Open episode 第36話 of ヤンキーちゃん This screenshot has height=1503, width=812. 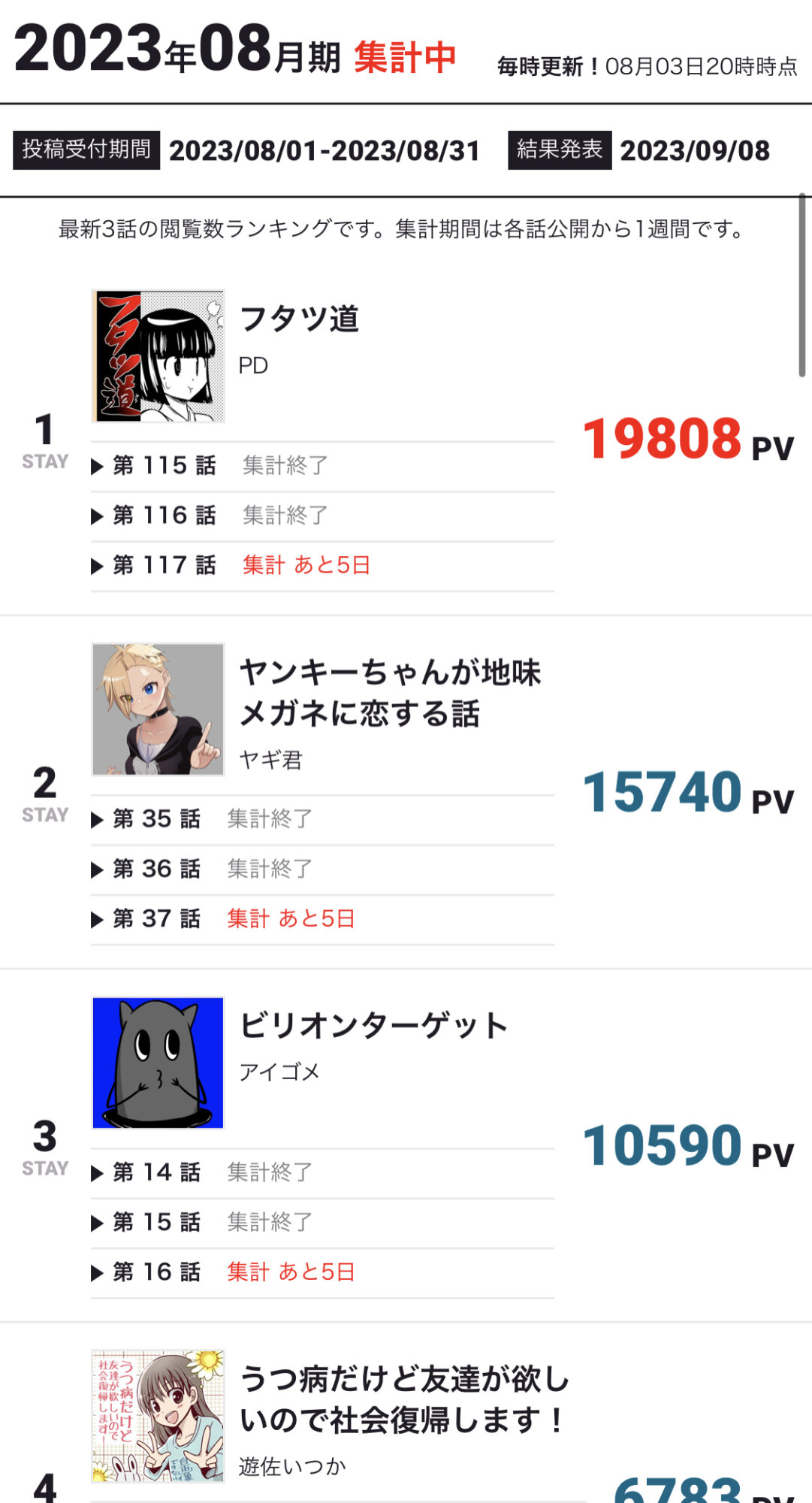coord(322,869)
